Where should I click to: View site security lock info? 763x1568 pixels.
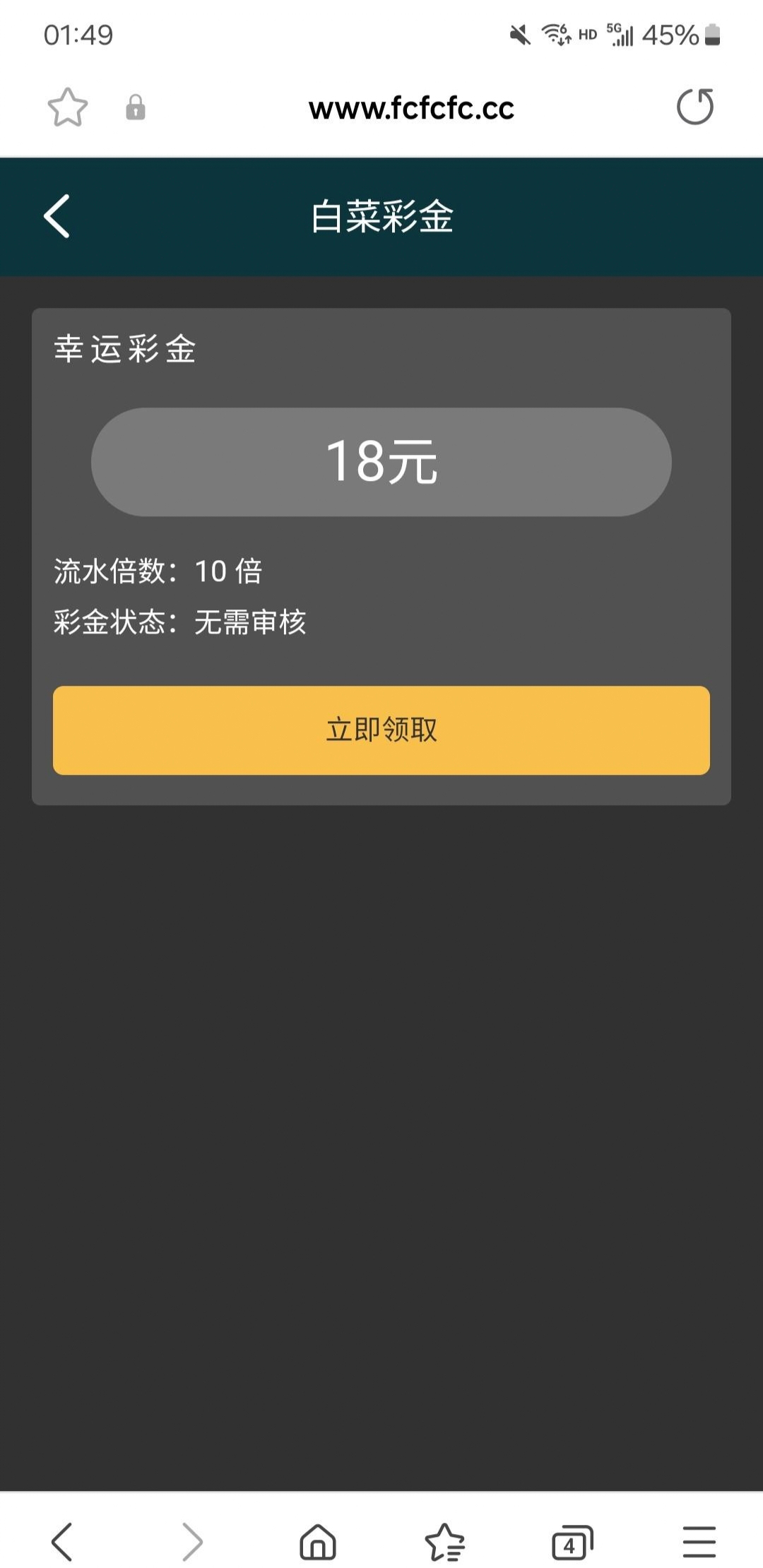(136, 108)
